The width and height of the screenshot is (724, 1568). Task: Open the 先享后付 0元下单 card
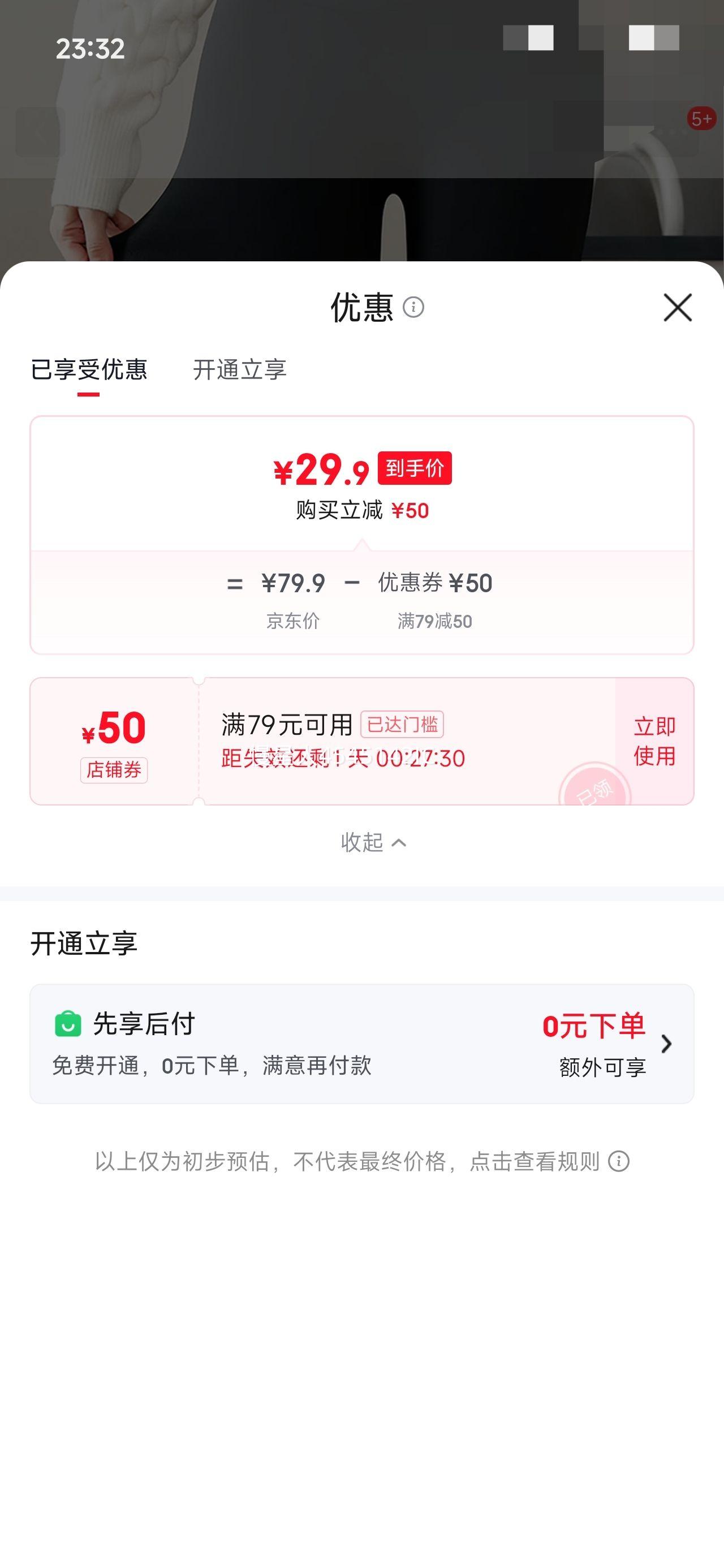tap(361, 1044)
